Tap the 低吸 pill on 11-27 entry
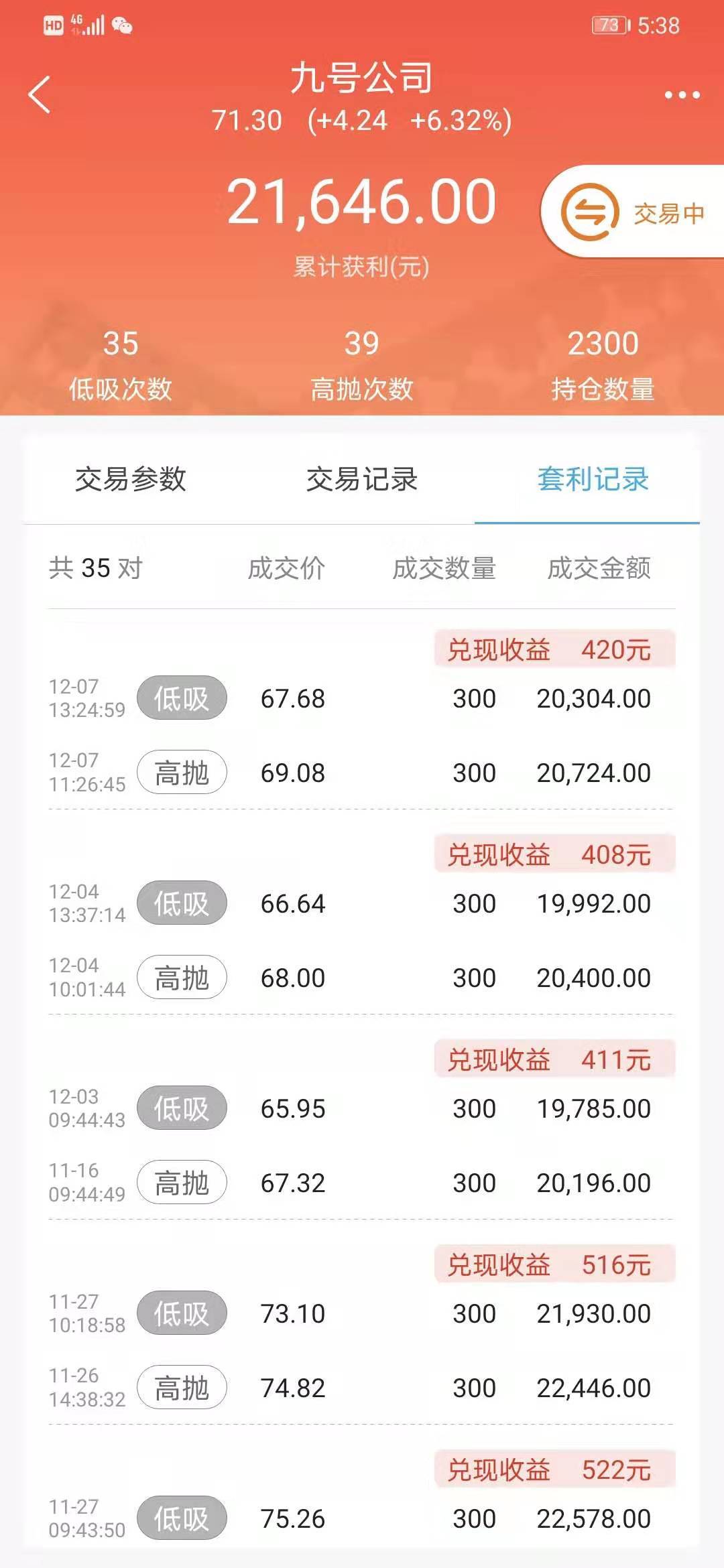Image resolution: width=724 pixels, height=1568 pixels. (183, 1314)
